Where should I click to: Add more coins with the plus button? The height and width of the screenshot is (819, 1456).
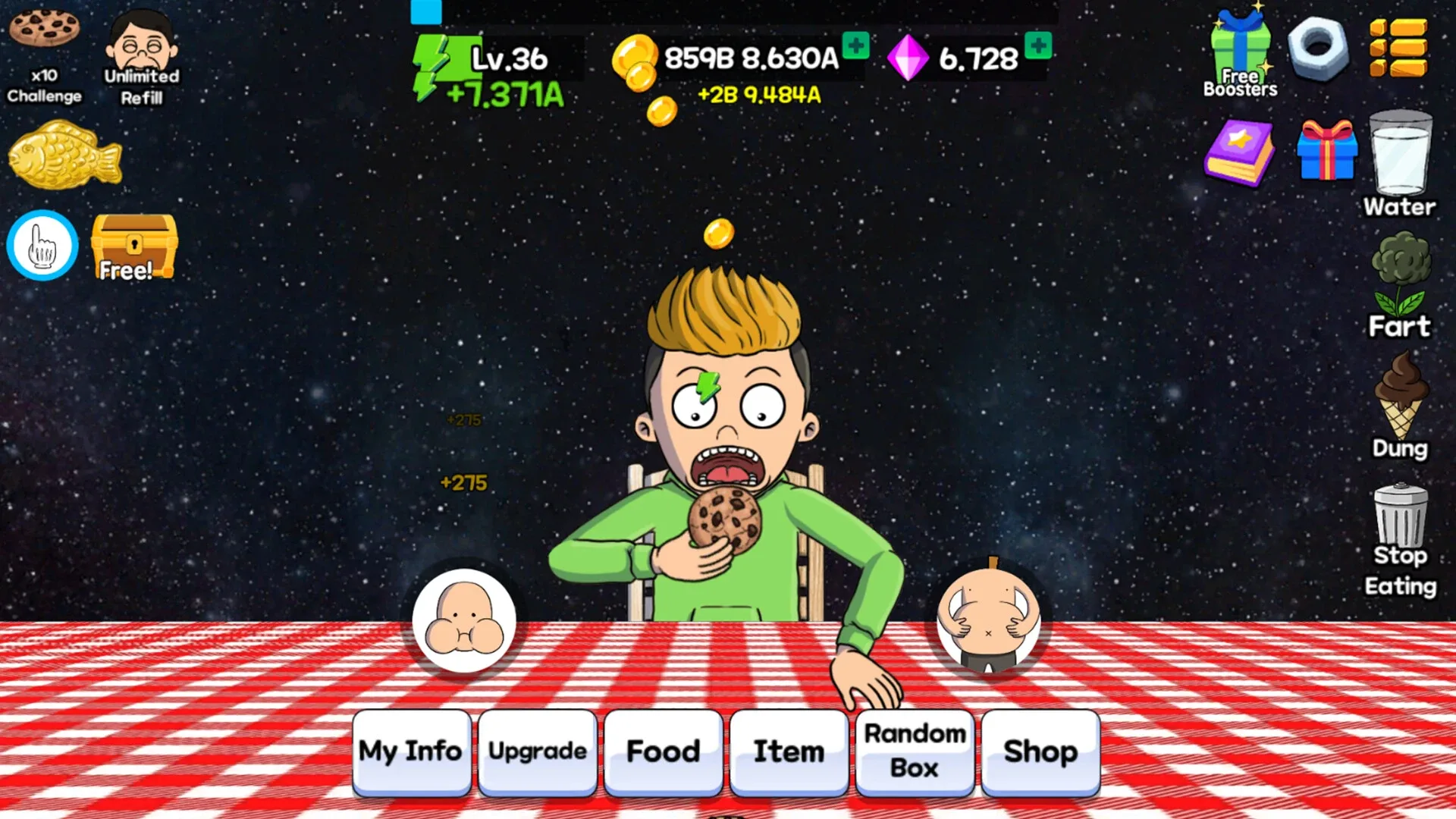point(856,45)
